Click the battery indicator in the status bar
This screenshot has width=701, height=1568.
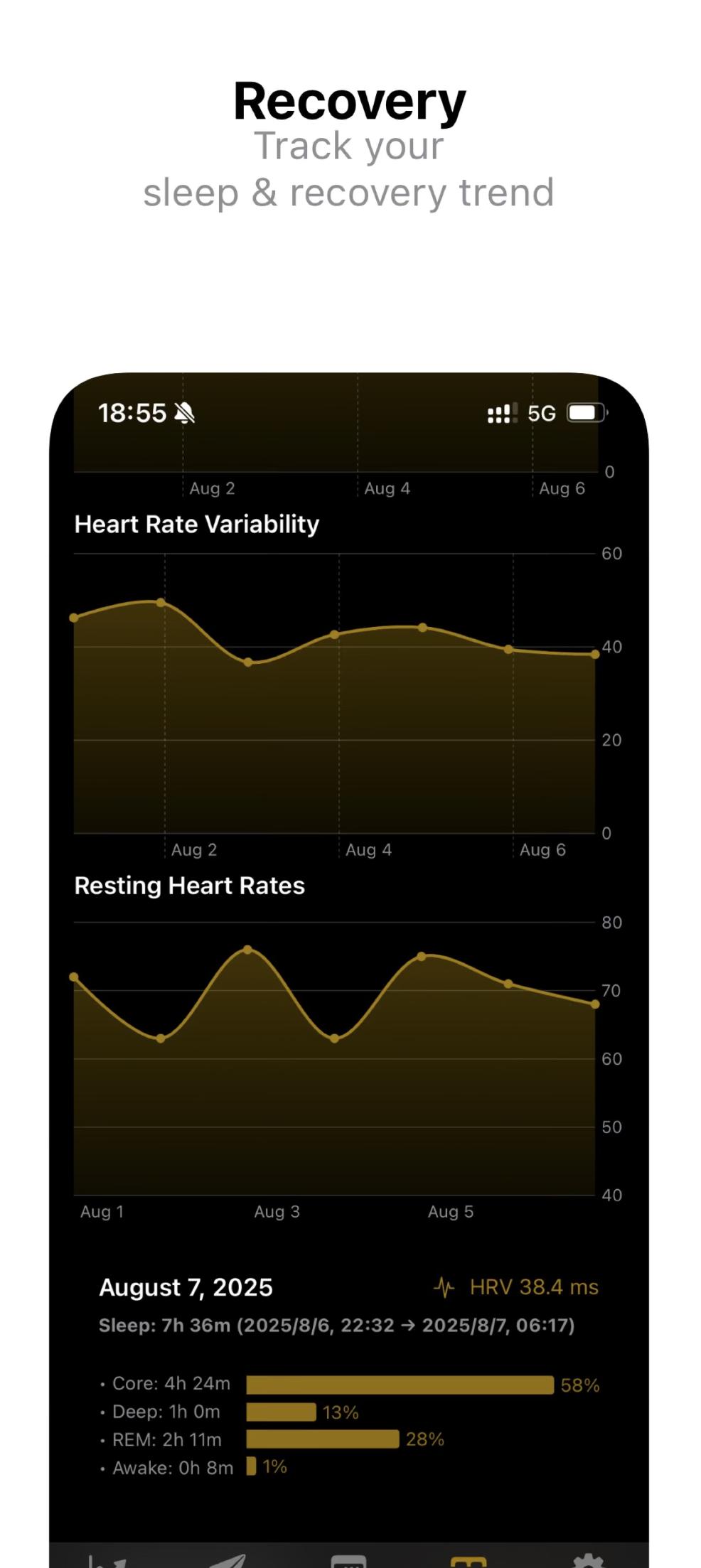click(x=584, y=412)
